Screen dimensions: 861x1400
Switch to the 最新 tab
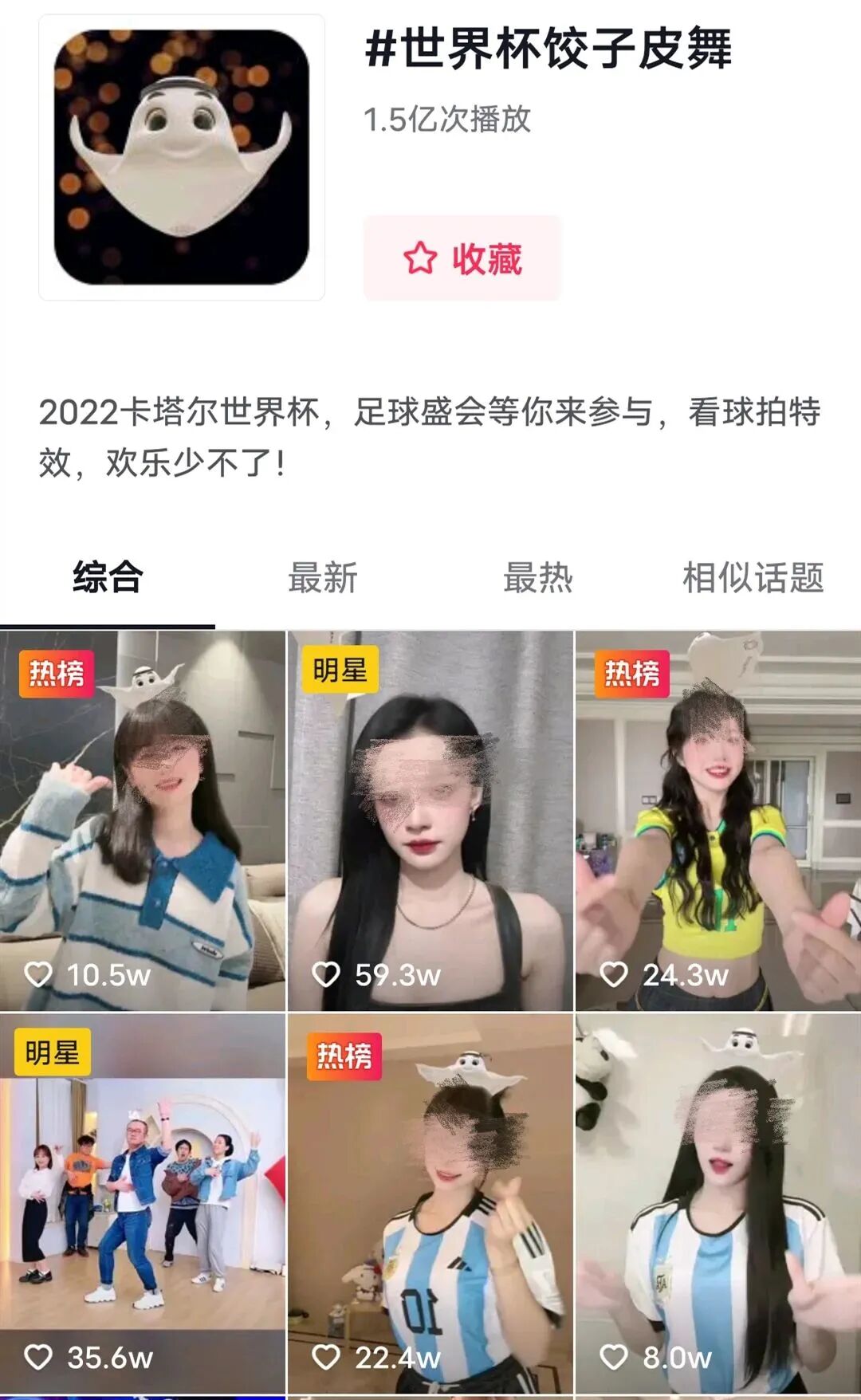(x=323, y=578)
